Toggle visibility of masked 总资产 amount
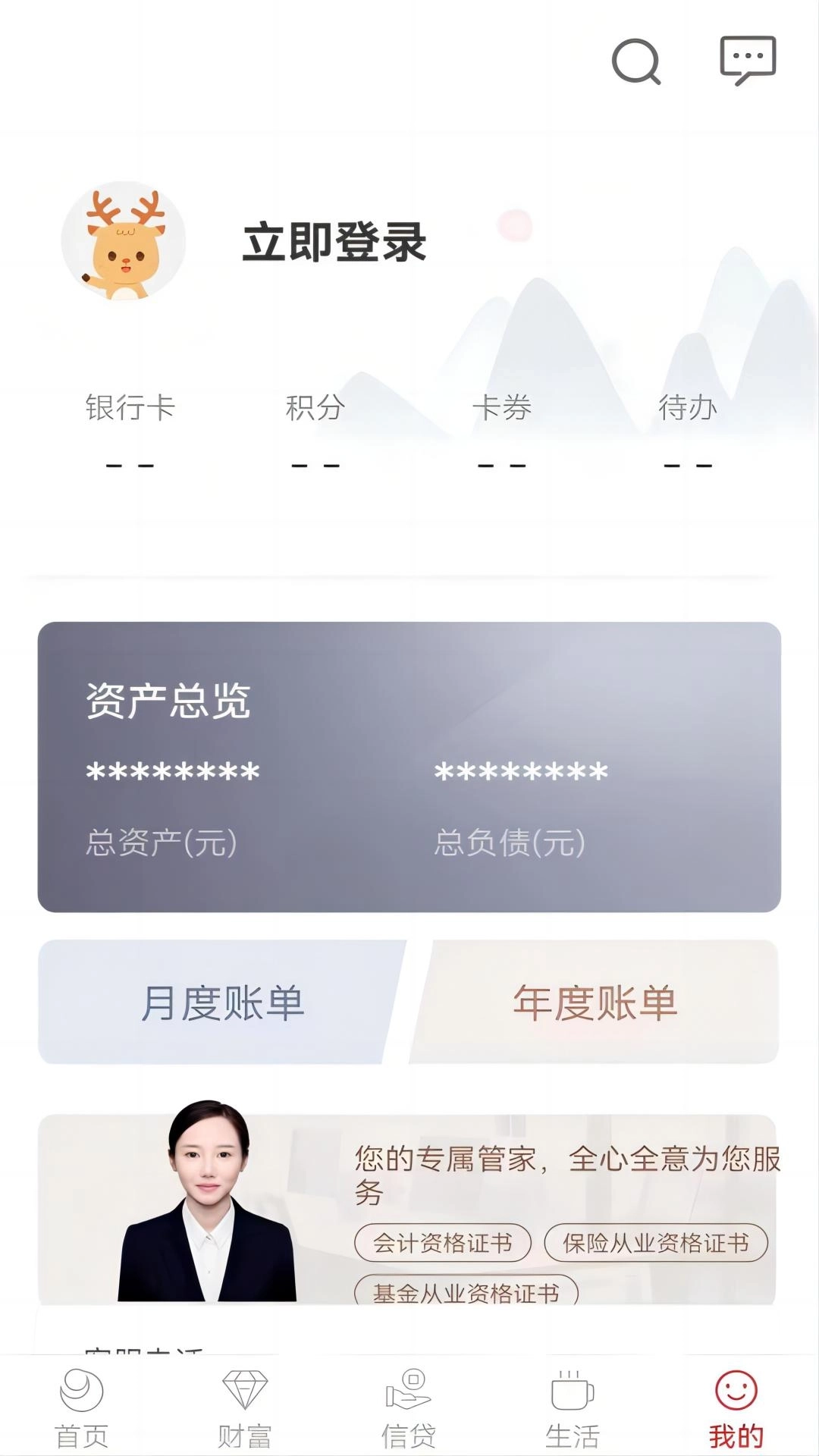The width and height of the screenshot is (819, 1456). [x=173, y=773]
